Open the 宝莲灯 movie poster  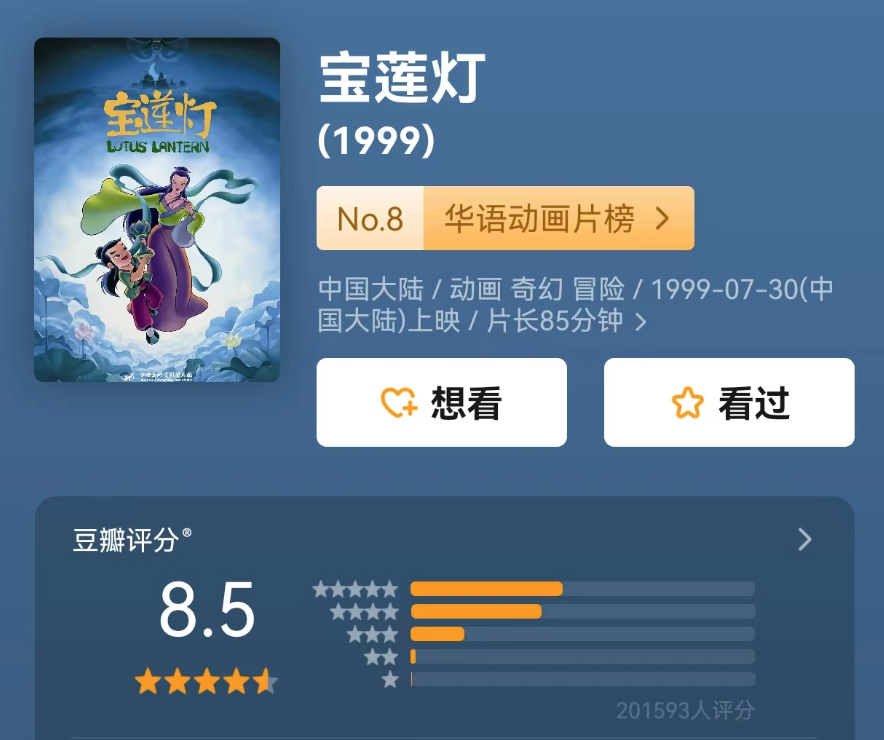point(157,210)
